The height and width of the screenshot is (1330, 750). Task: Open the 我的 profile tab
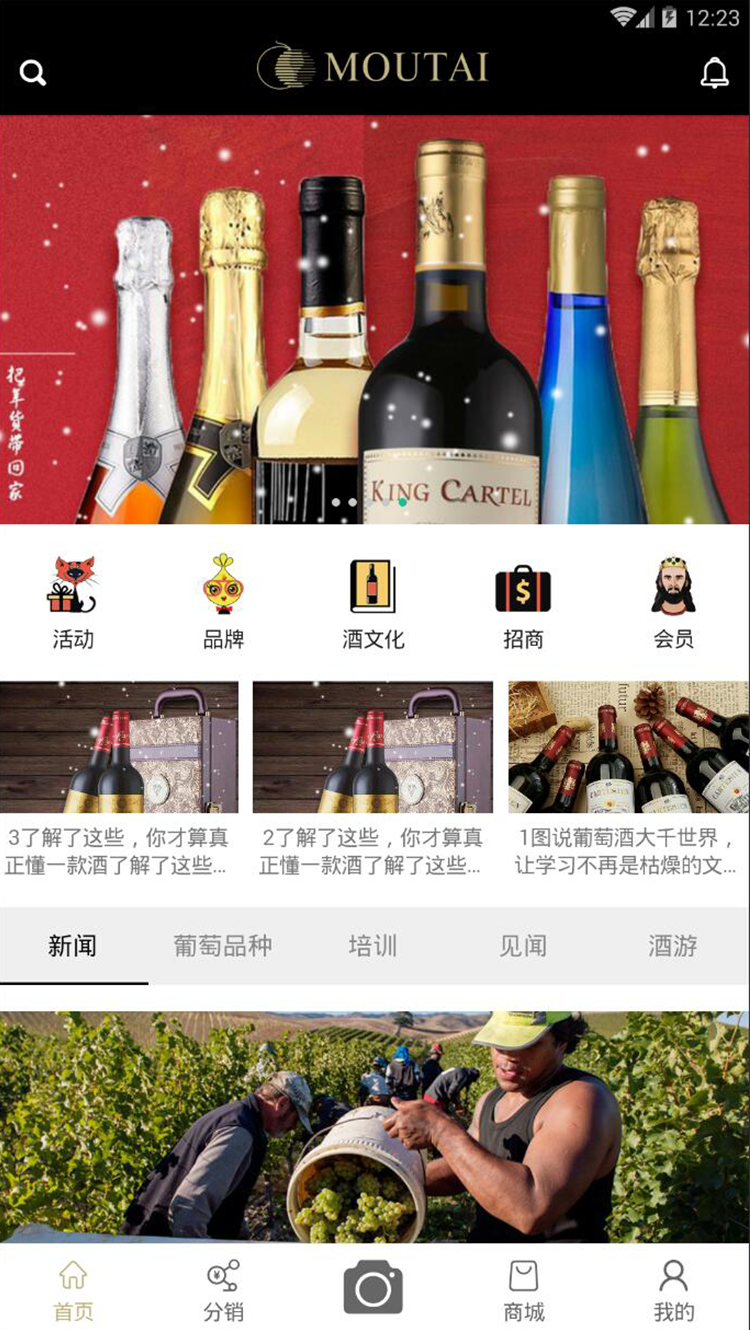pyautogui.click(x=673, y=1290)
